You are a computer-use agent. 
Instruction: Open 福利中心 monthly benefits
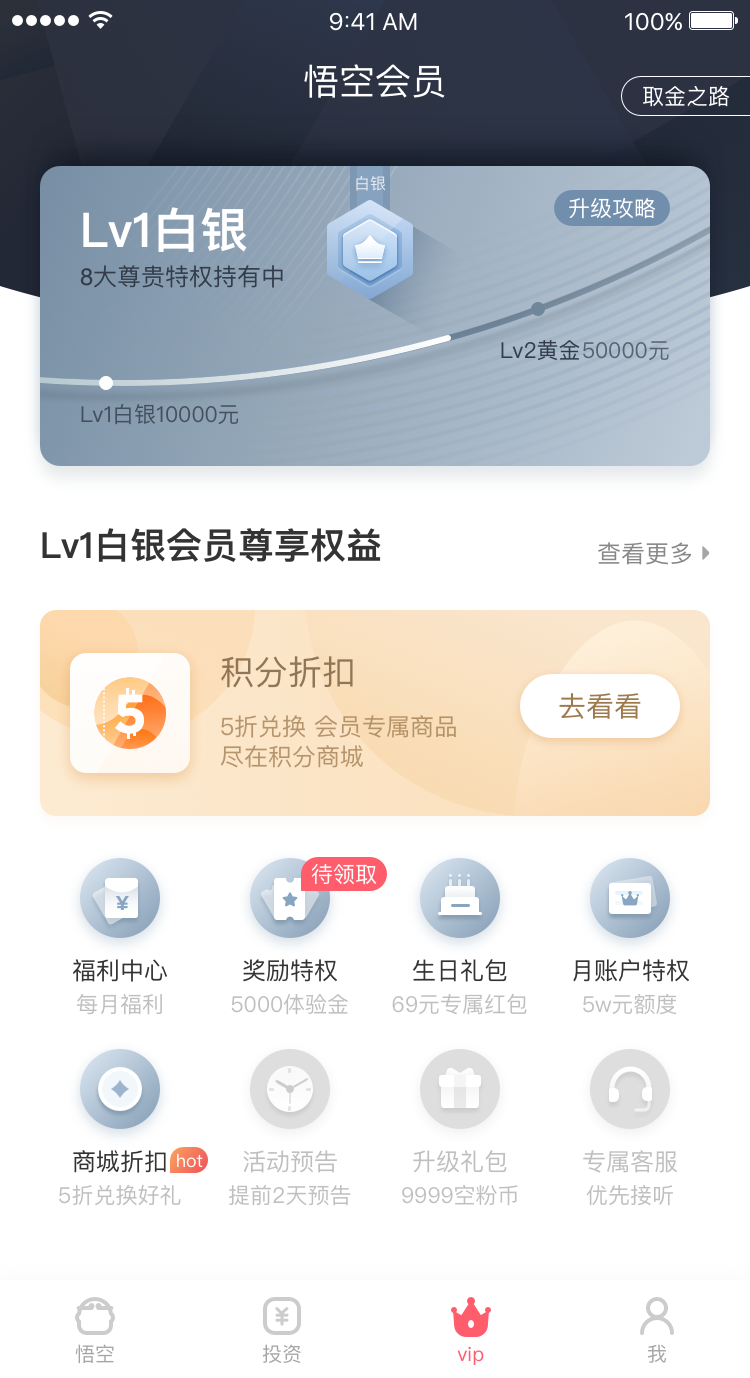point(120,937)
